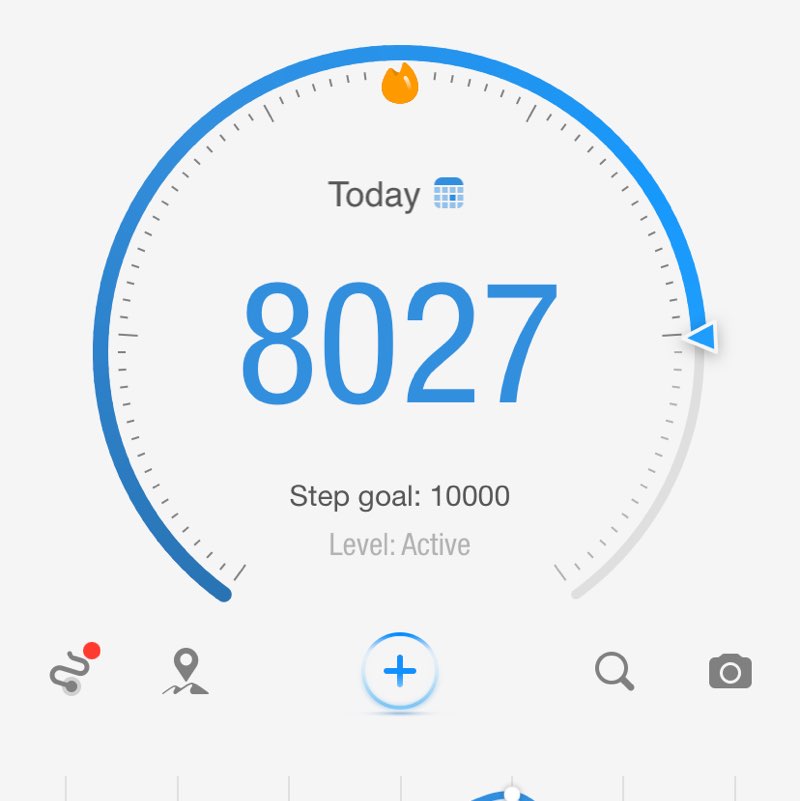Tap the red notification badge on route icon

click(92, 648)
